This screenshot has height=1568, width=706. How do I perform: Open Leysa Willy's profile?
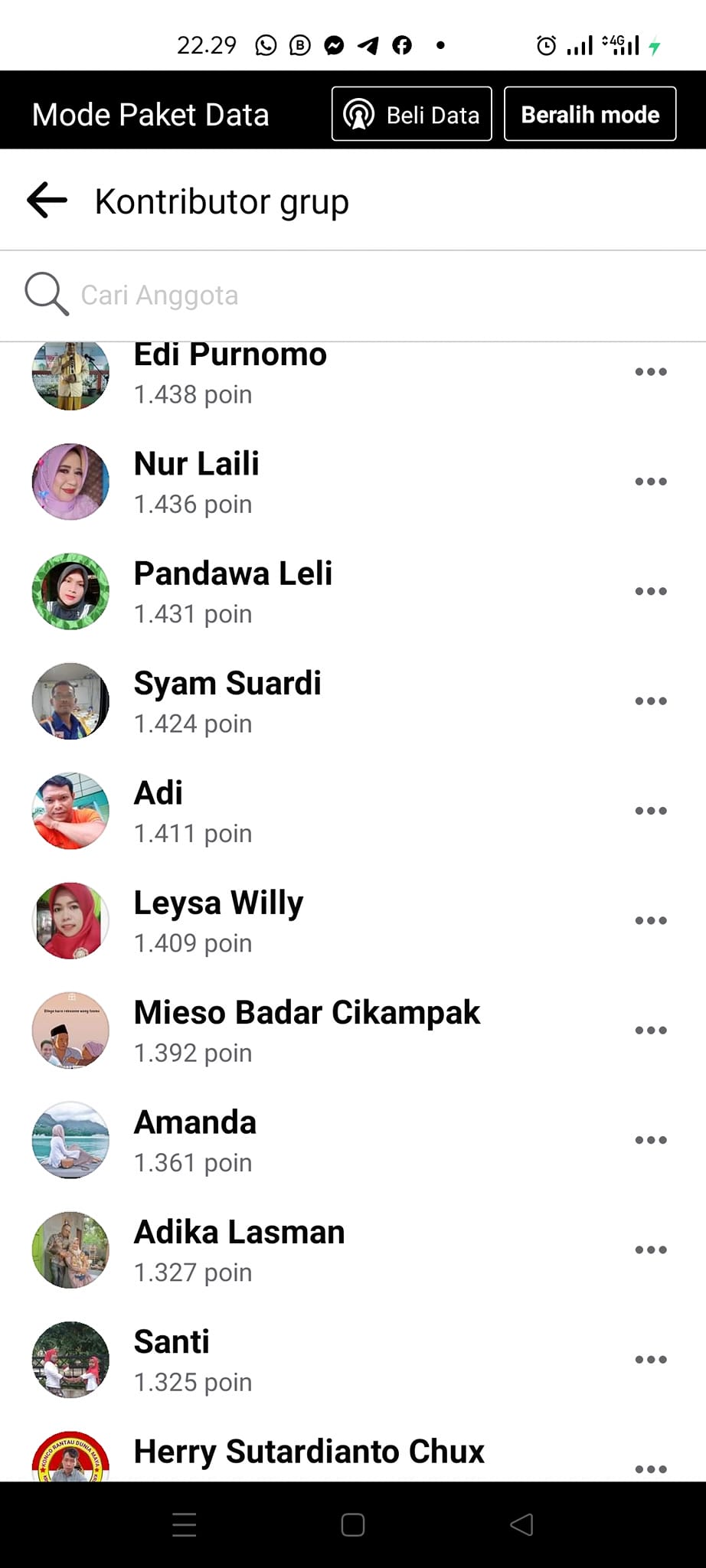coord(218,903)
